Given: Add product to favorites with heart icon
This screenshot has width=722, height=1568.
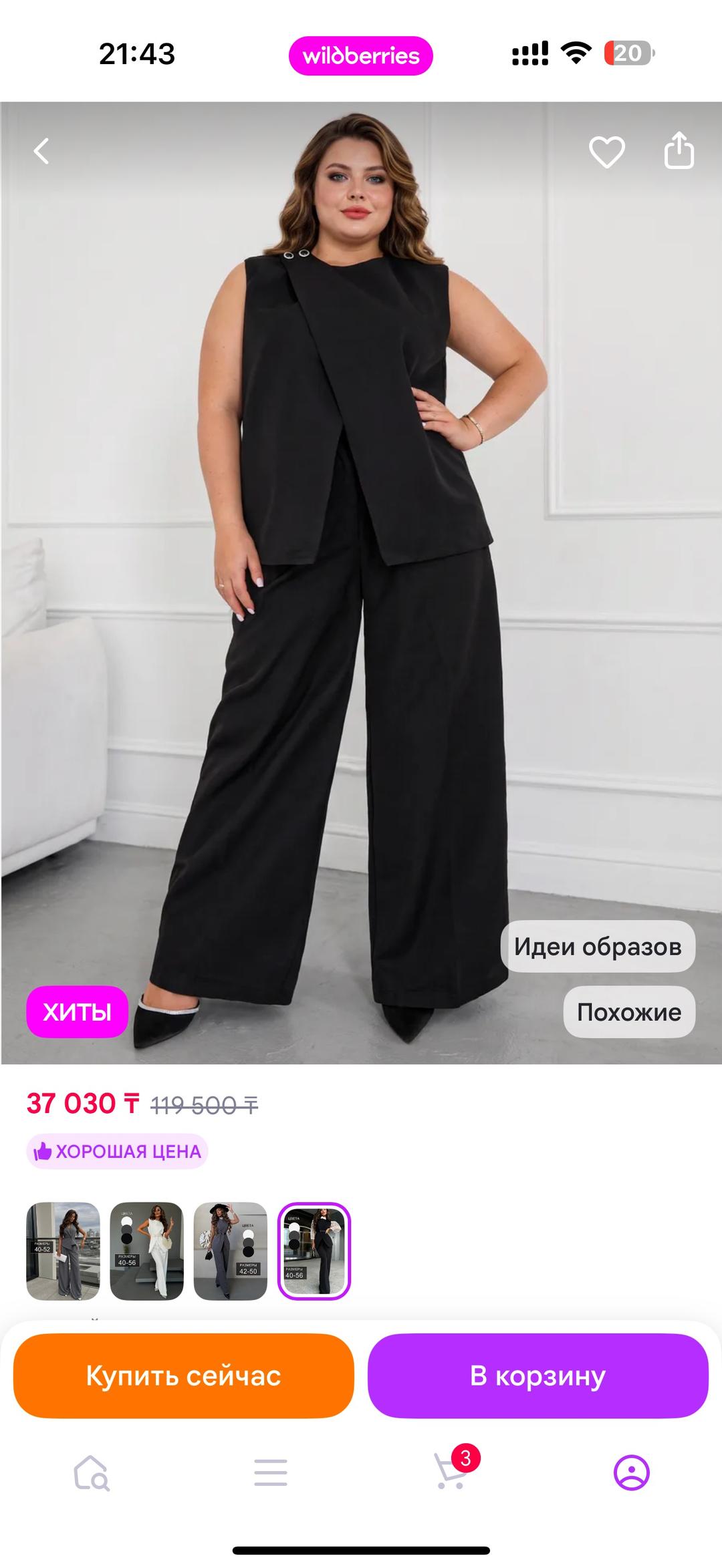Looking at the screenshot, I should tap(606, 152).
